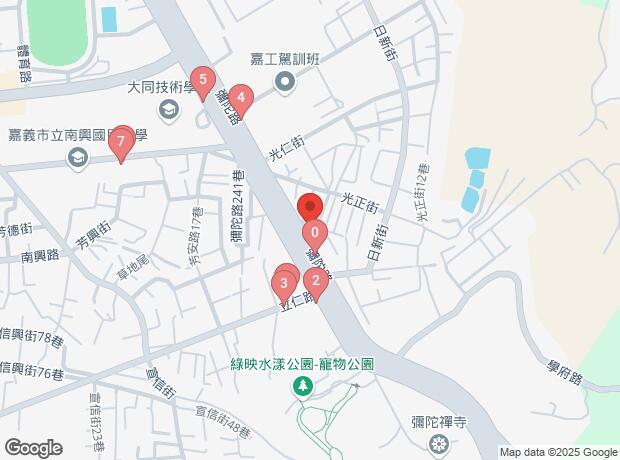Tap map marker number 7
The height and width of the screenshot is (460, 620).
[121, 142]
